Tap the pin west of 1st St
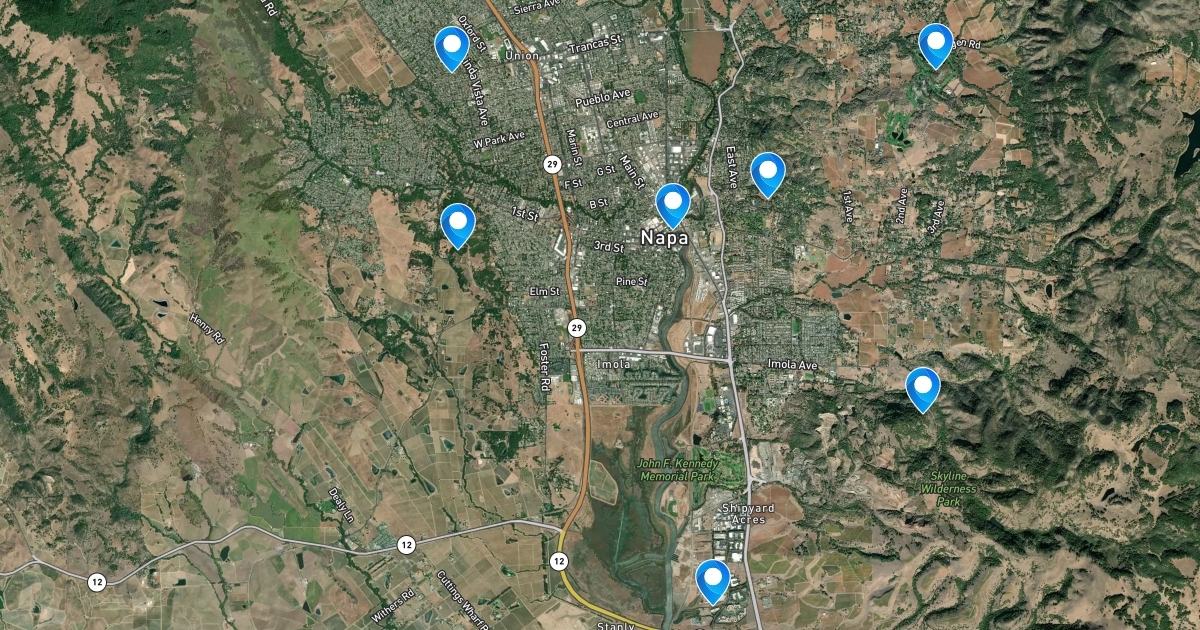Screen dimensions: 1200x630 click(457, 223)
